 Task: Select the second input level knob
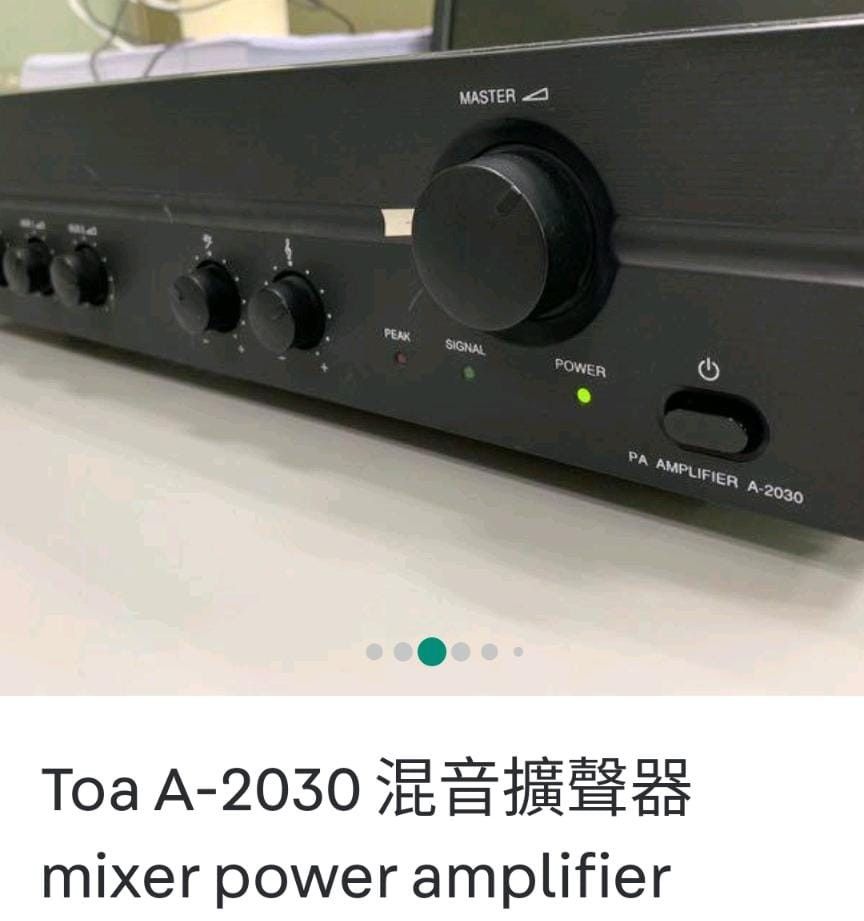(80, 278)
